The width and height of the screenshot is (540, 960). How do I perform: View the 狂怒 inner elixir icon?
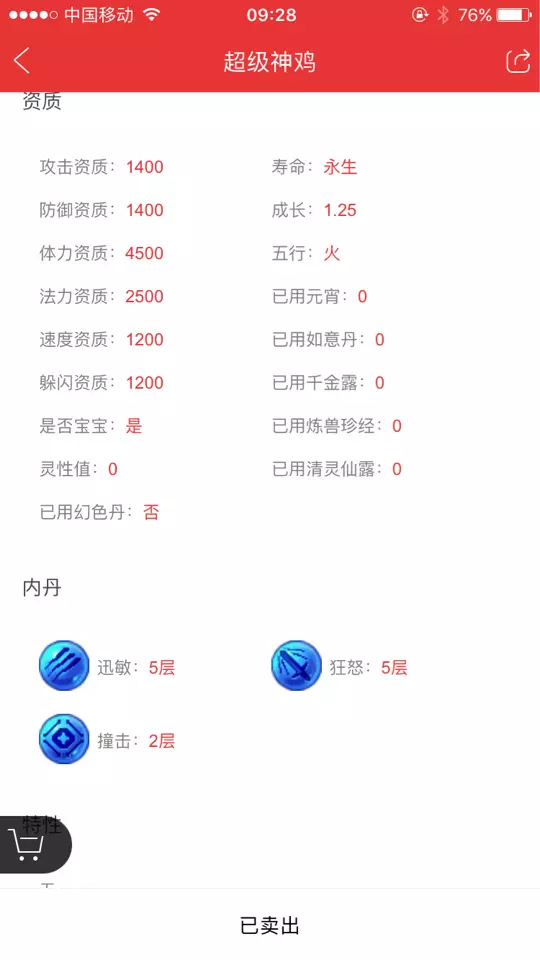pyautogui.click(x=296, y=666)
